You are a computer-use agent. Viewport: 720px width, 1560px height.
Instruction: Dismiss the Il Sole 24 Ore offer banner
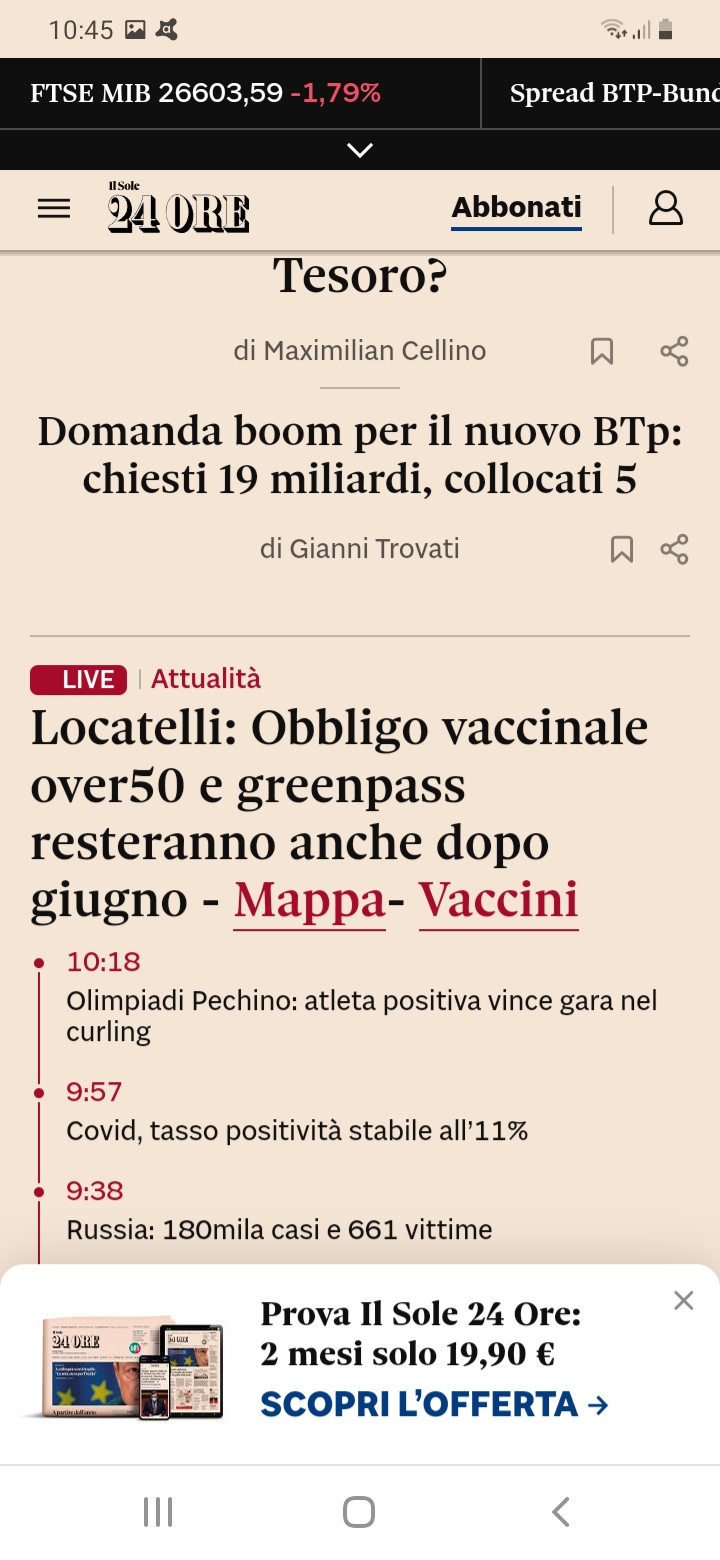(x=684, y=1300)
